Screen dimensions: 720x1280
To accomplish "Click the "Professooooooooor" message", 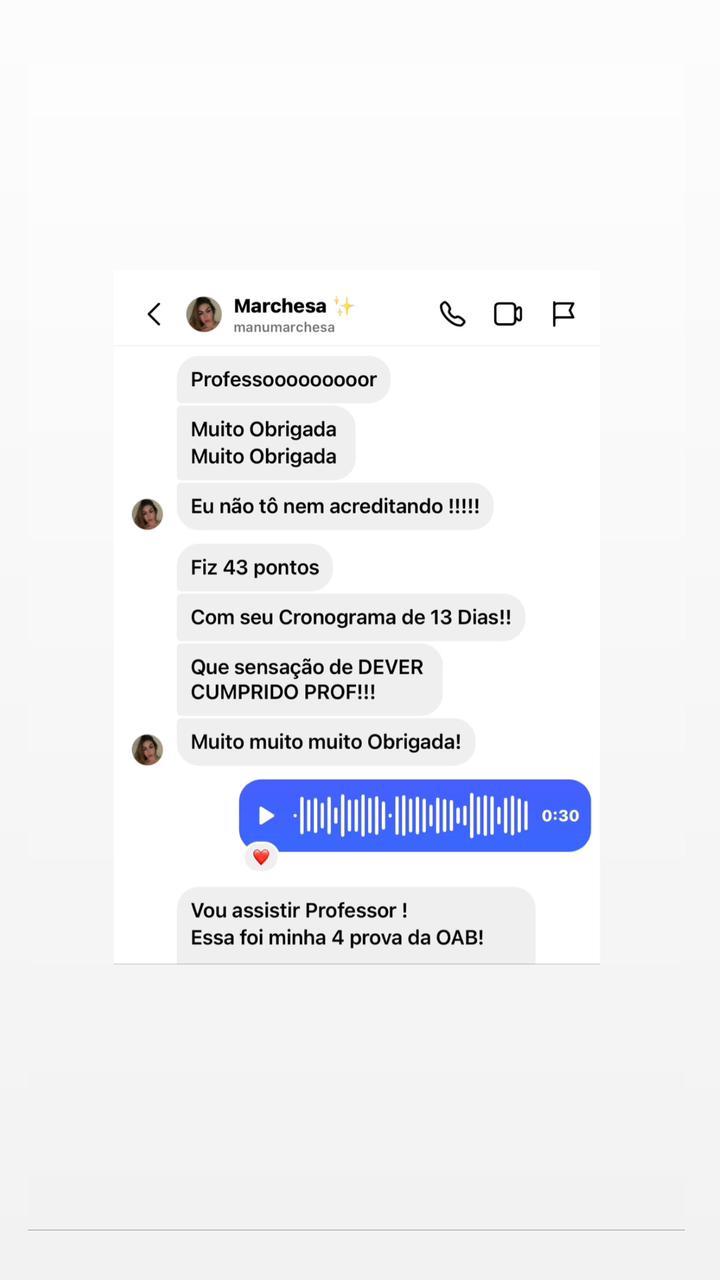I will (283, 380).
